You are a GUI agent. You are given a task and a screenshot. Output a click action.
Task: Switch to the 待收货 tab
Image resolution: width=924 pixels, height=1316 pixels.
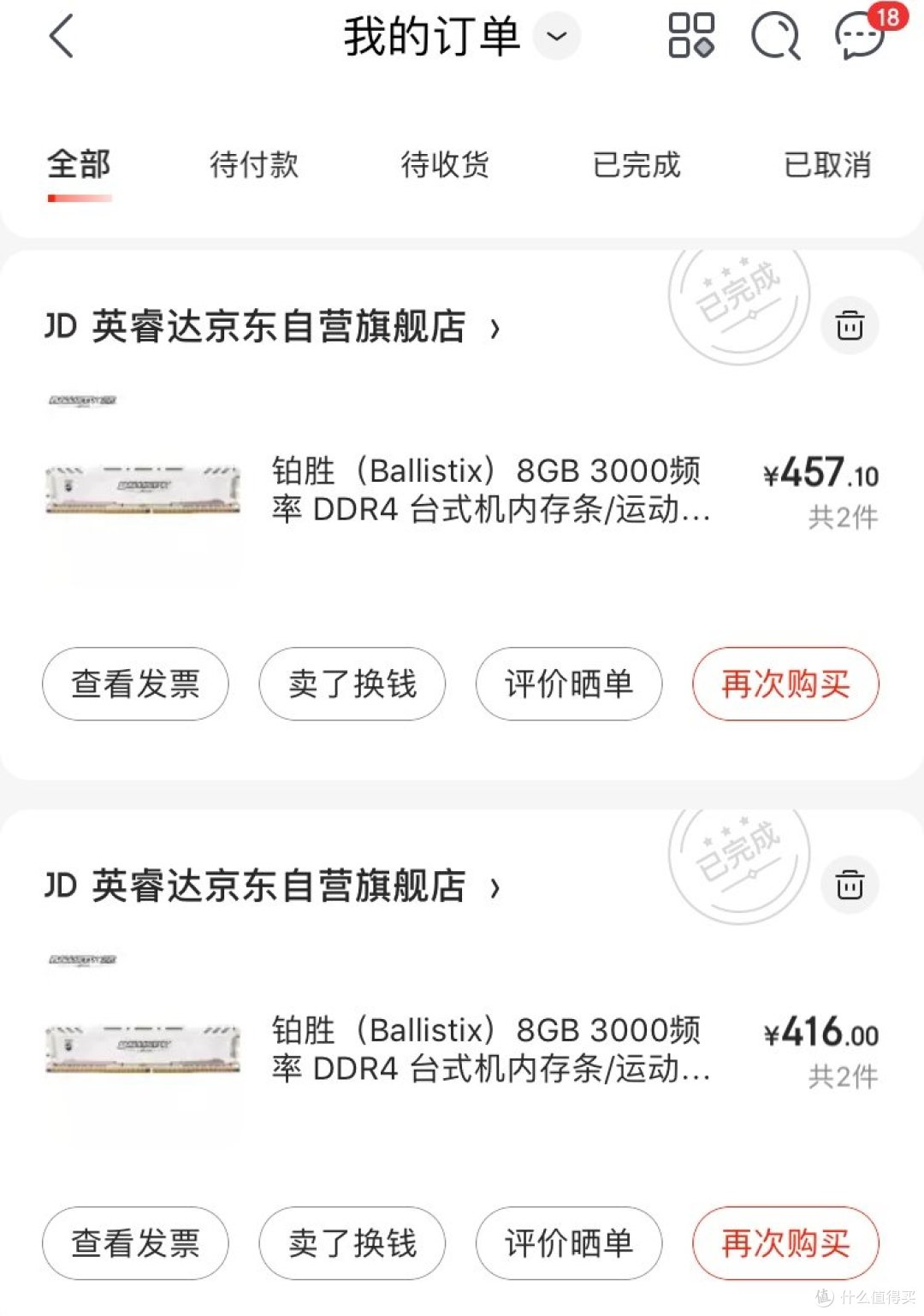(447, 165)
